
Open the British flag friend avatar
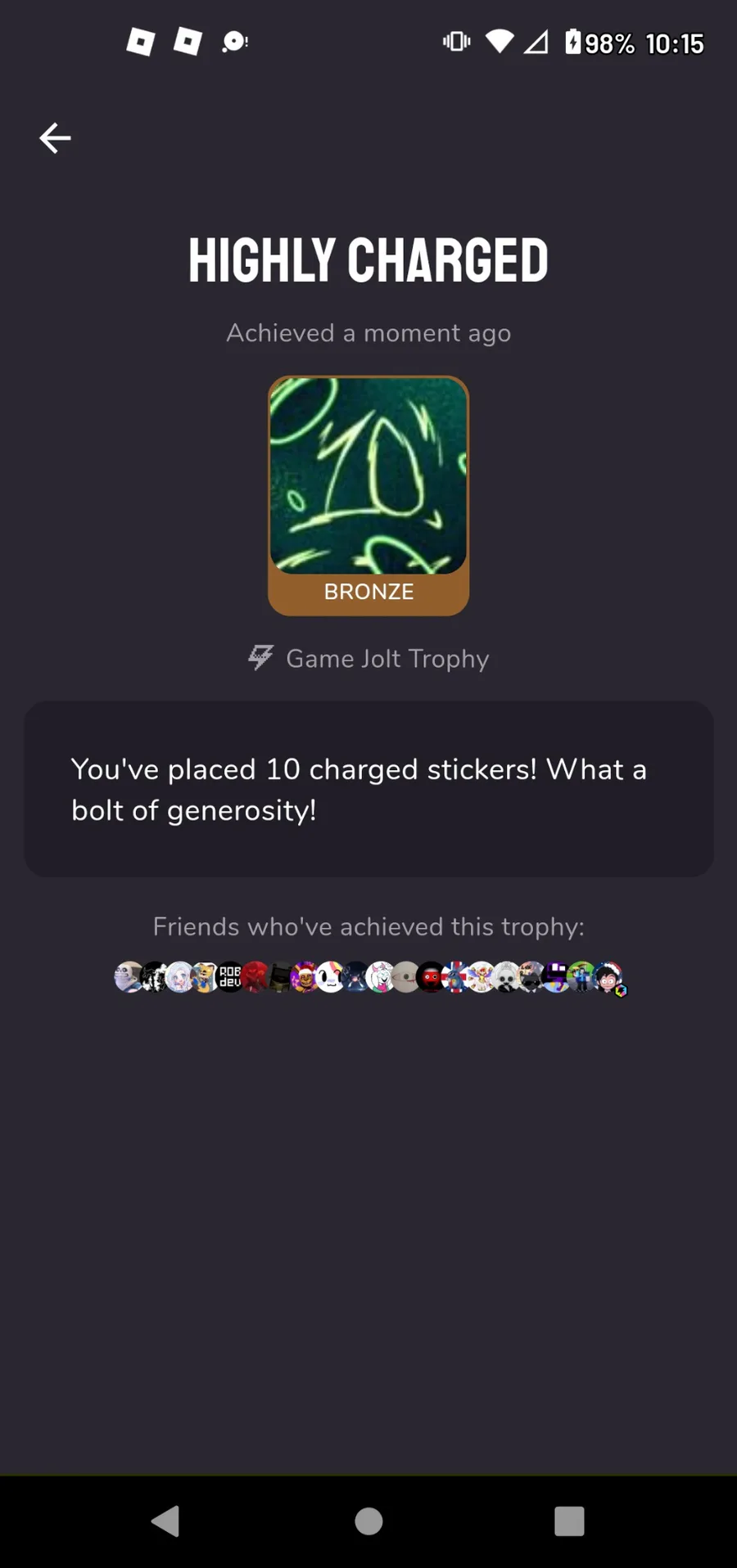[455, 976]
